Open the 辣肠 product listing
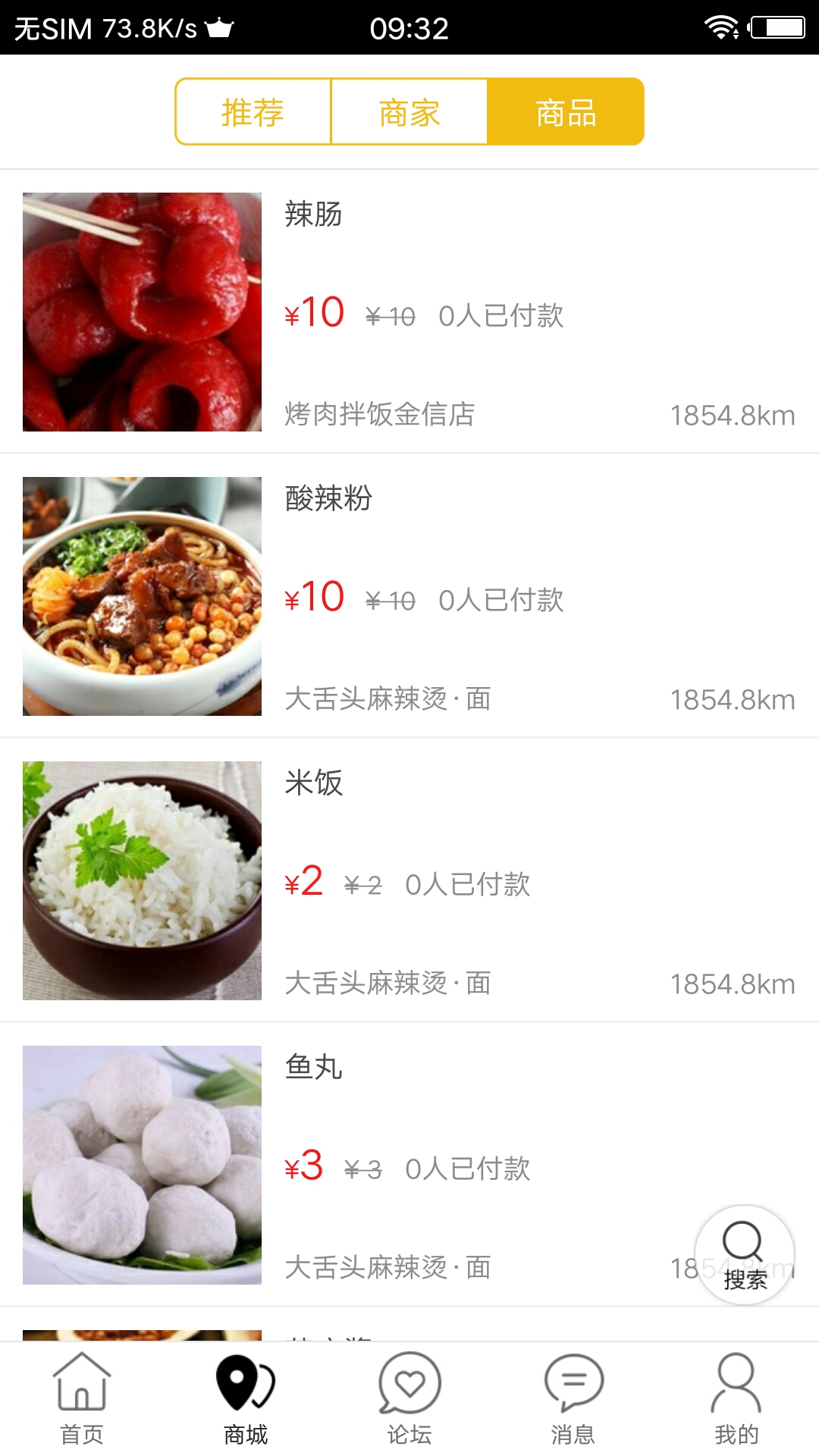Screen dimensions: 819x1456 409,312
